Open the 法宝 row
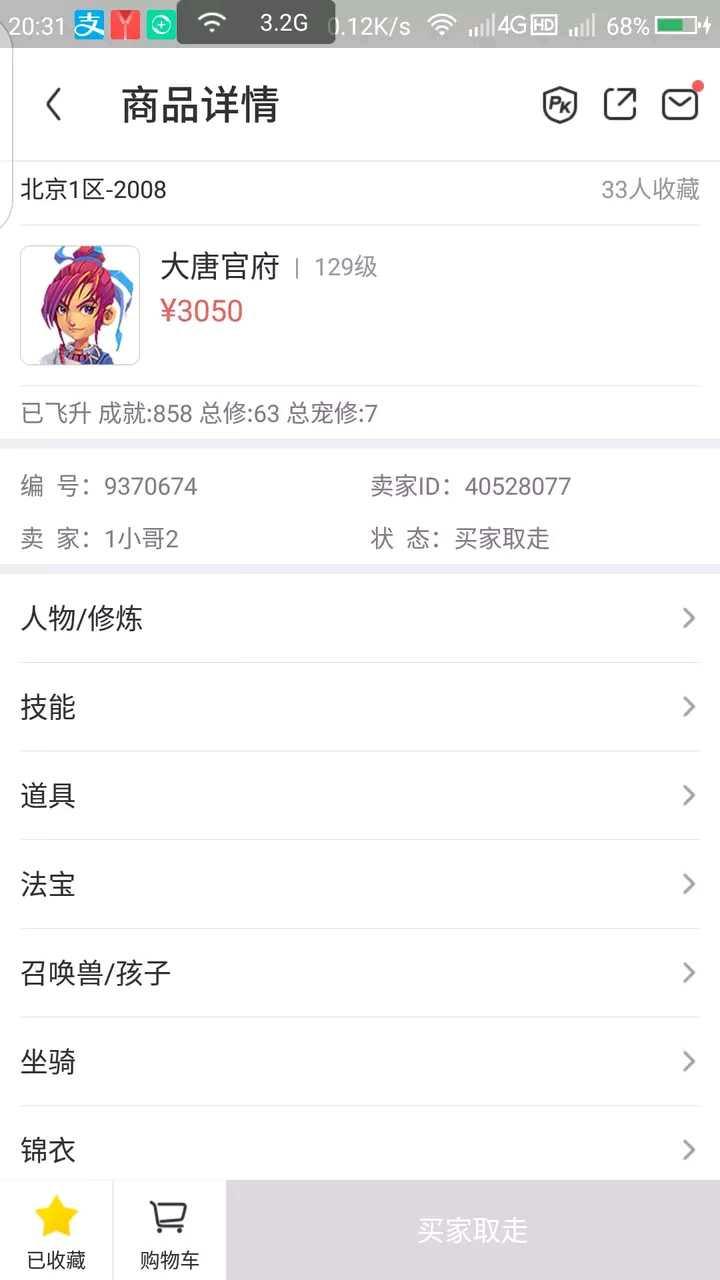720x1280 pixels. click(360, 884)
